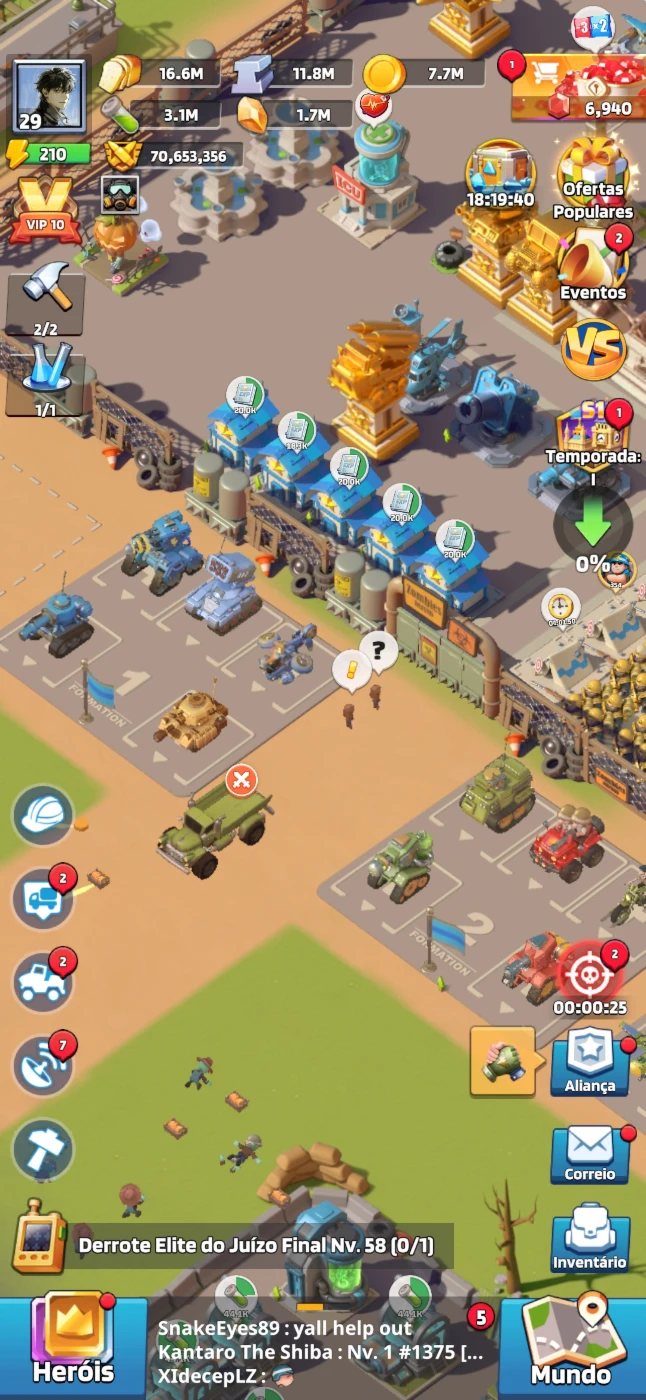Open the Aliança button

(590, 1060)
